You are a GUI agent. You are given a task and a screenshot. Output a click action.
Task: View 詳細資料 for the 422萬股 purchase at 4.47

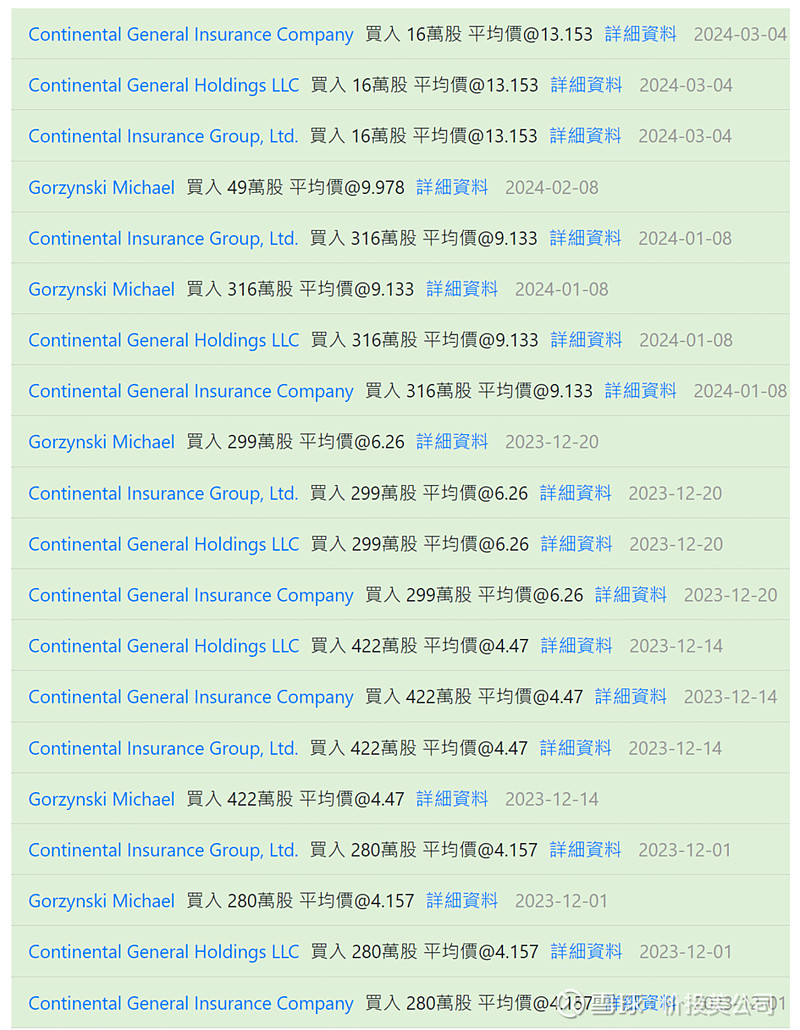coord(577,646)
